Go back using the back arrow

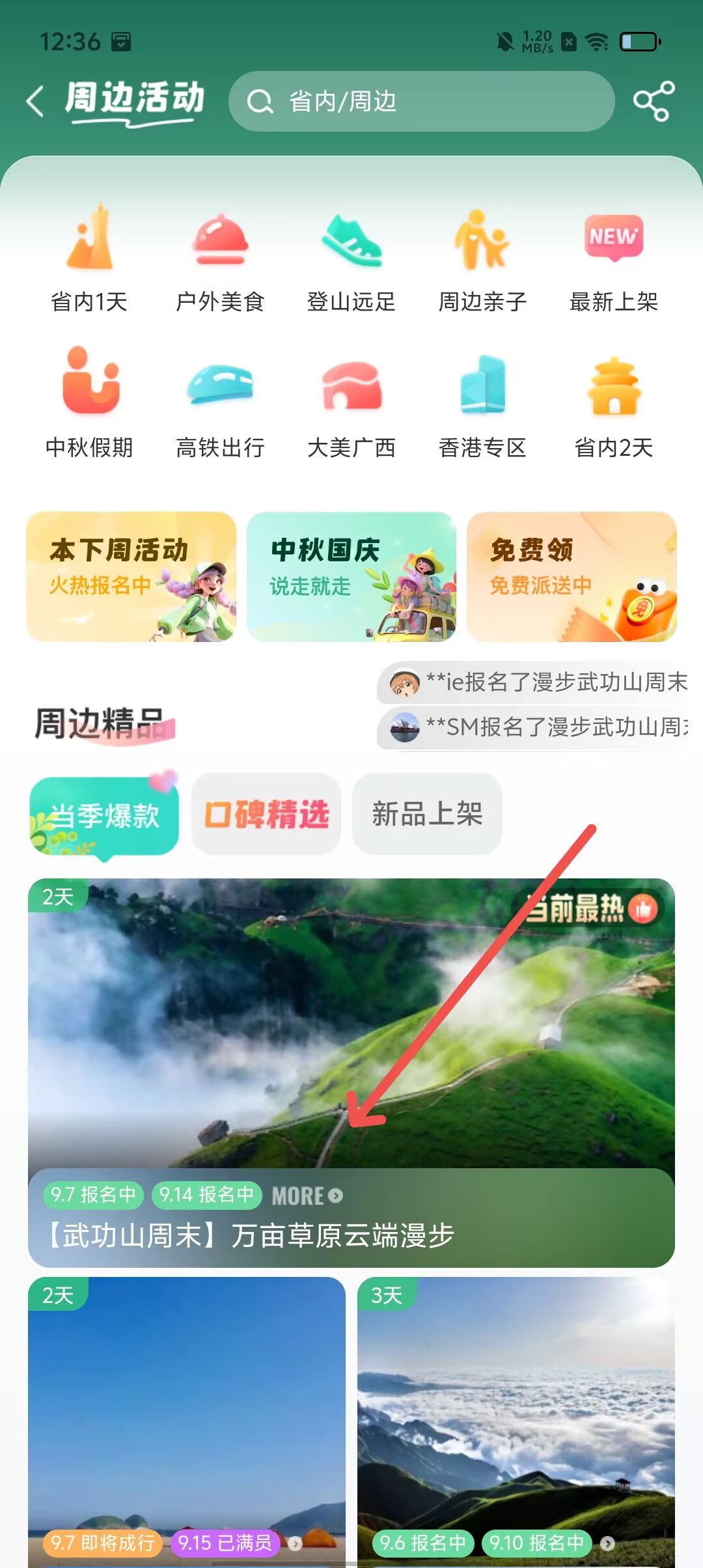click(35, 102)
